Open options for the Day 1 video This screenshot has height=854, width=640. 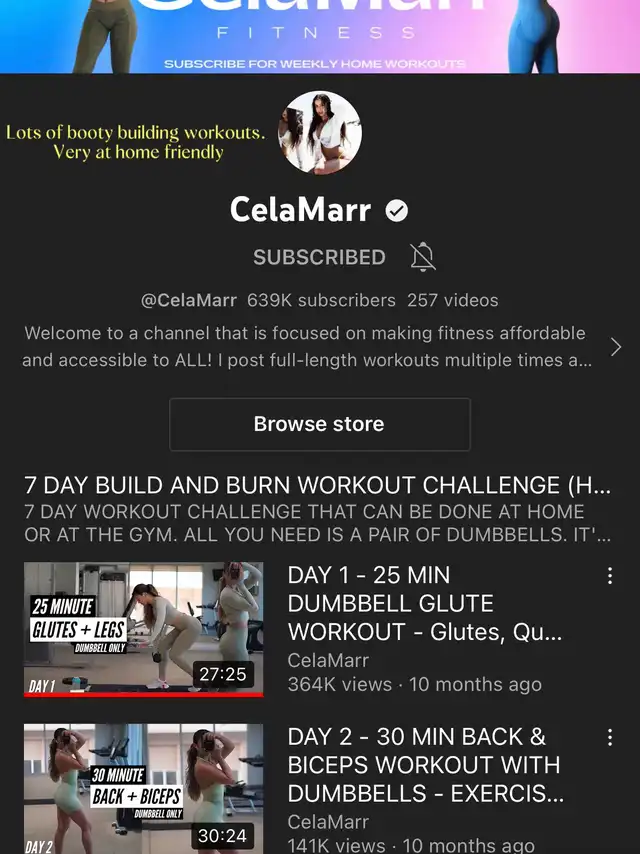tap(609, 576)
